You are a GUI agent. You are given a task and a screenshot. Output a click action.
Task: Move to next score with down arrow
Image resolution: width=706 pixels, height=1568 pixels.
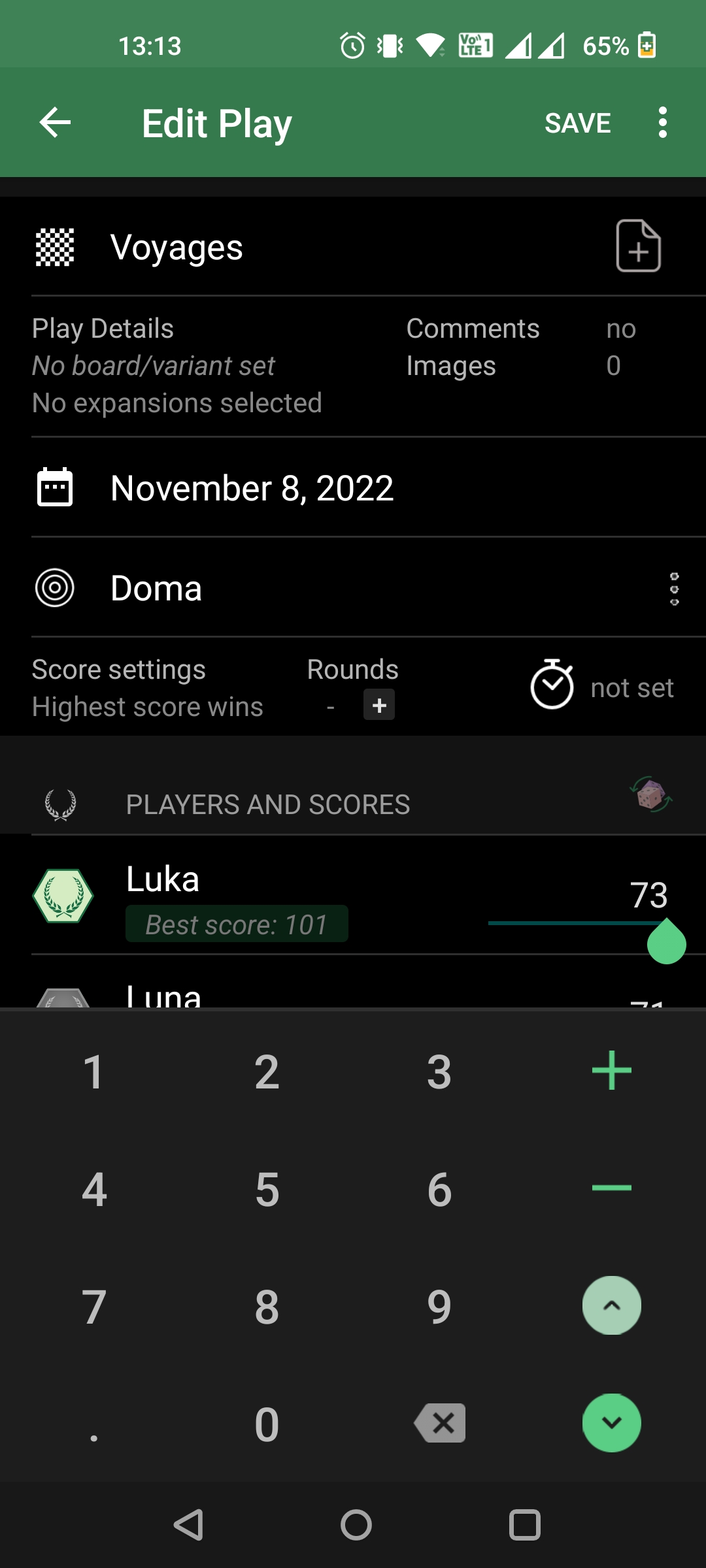point(611,1423)
